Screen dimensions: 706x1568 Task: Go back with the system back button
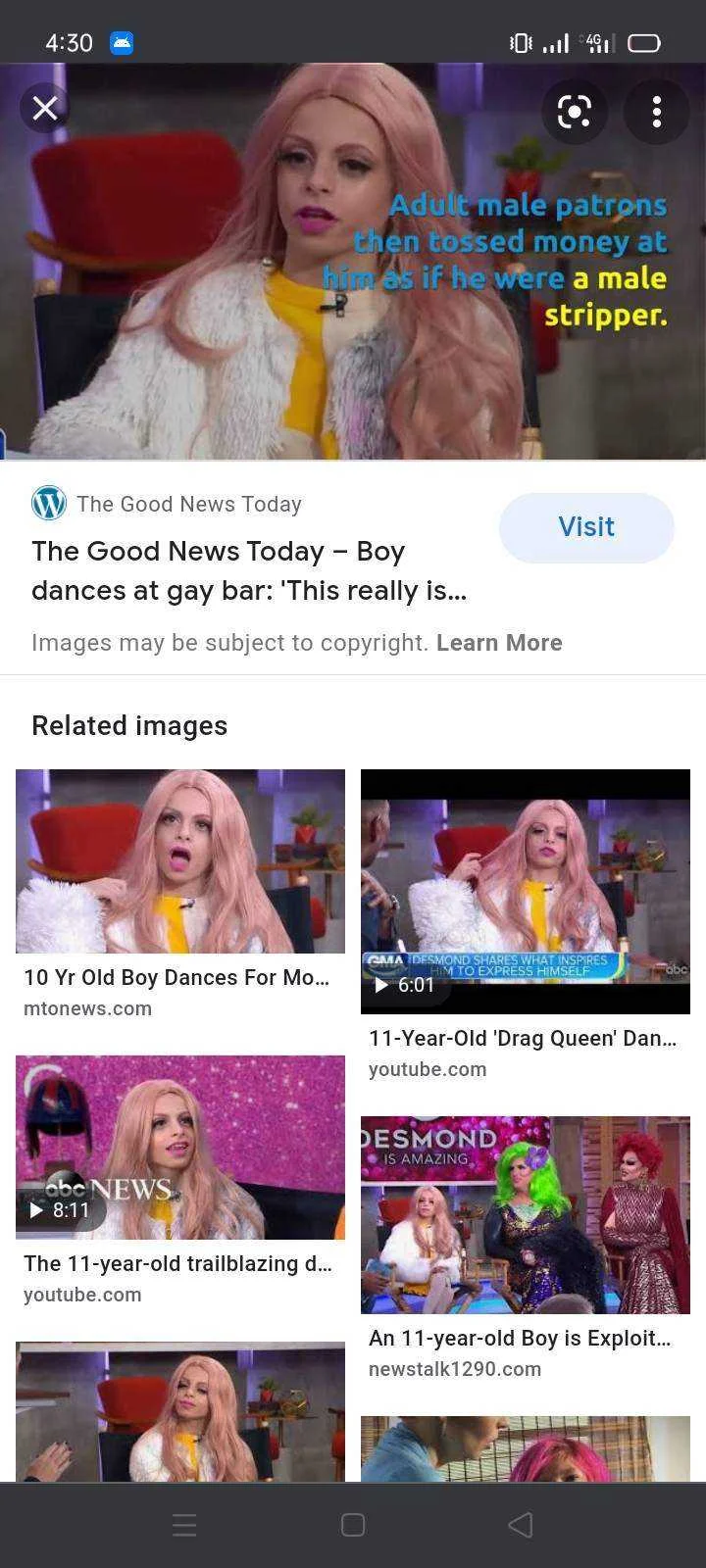coord(521,1525)
